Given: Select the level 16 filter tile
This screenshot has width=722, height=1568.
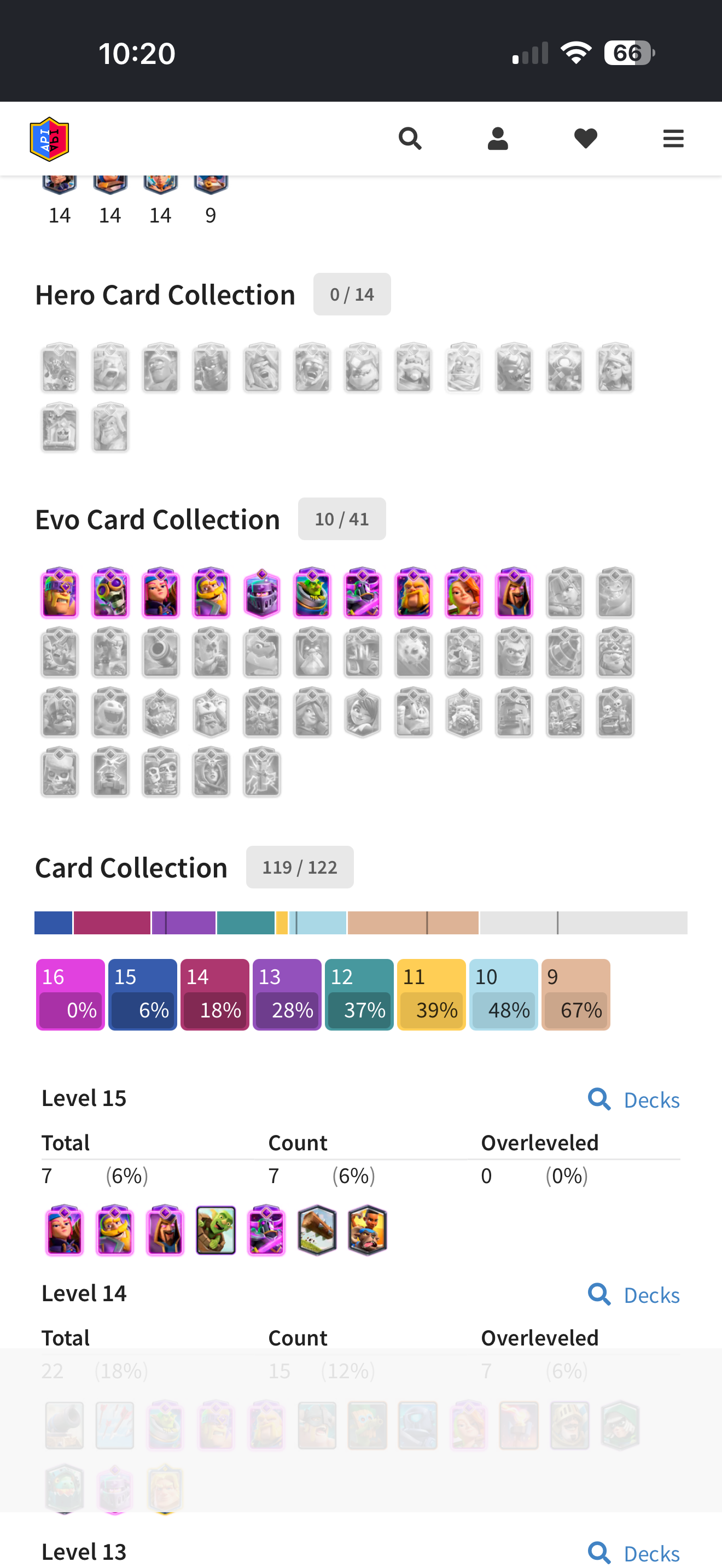Looking at the screenshot, I should coord(71,994).
